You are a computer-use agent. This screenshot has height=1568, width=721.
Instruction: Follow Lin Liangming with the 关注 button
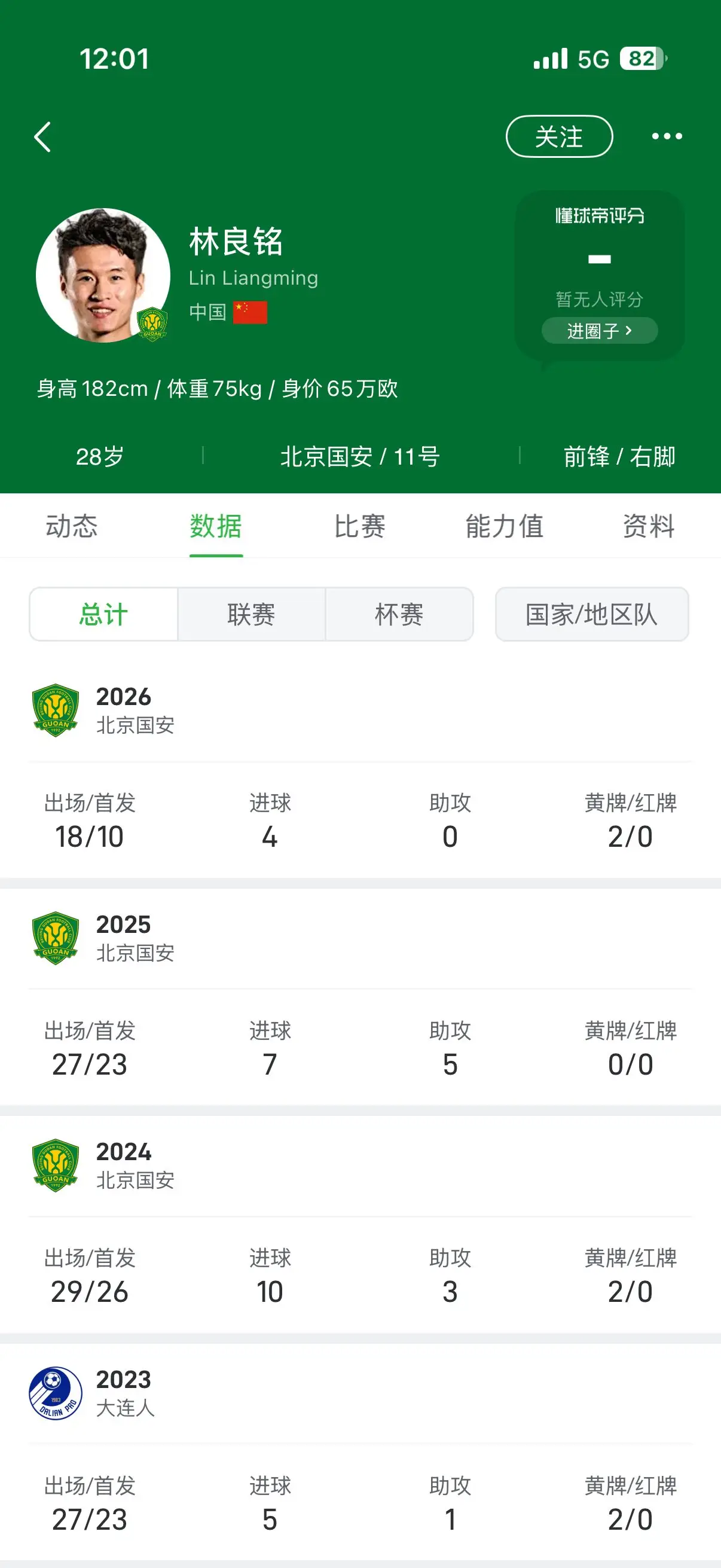coord(559,136)
